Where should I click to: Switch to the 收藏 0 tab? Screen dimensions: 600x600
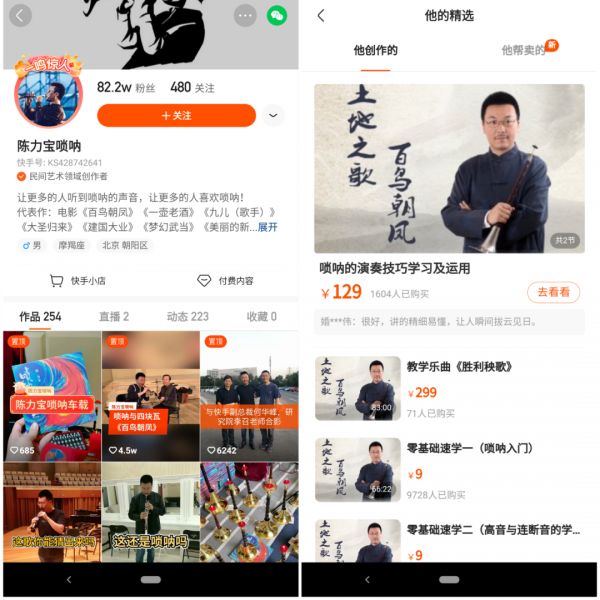[x=261, y=317]
